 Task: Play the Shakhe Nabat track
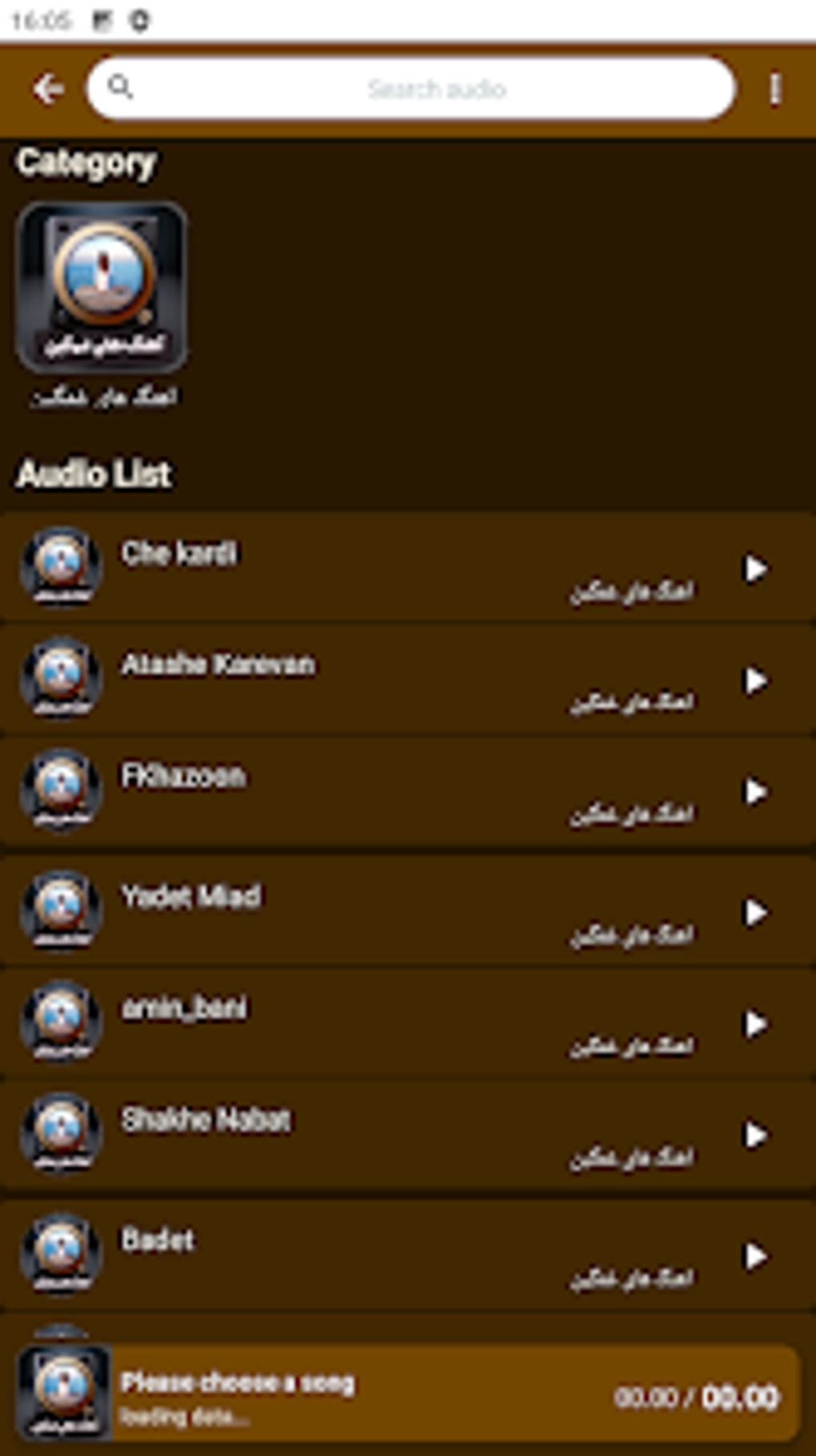[x=755, y=1135]
